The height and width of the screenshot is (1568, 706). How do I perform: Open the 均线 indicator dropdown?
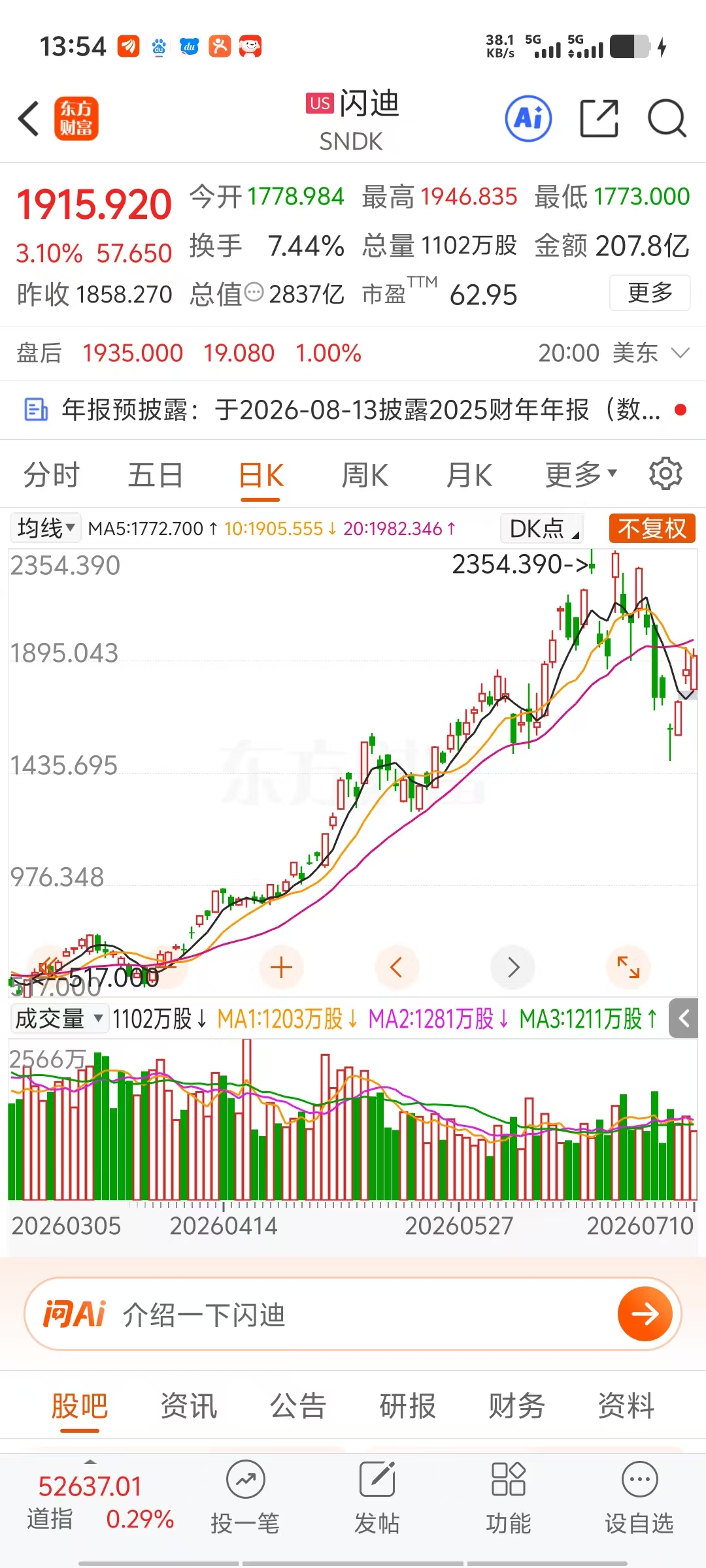pos(46,528)
